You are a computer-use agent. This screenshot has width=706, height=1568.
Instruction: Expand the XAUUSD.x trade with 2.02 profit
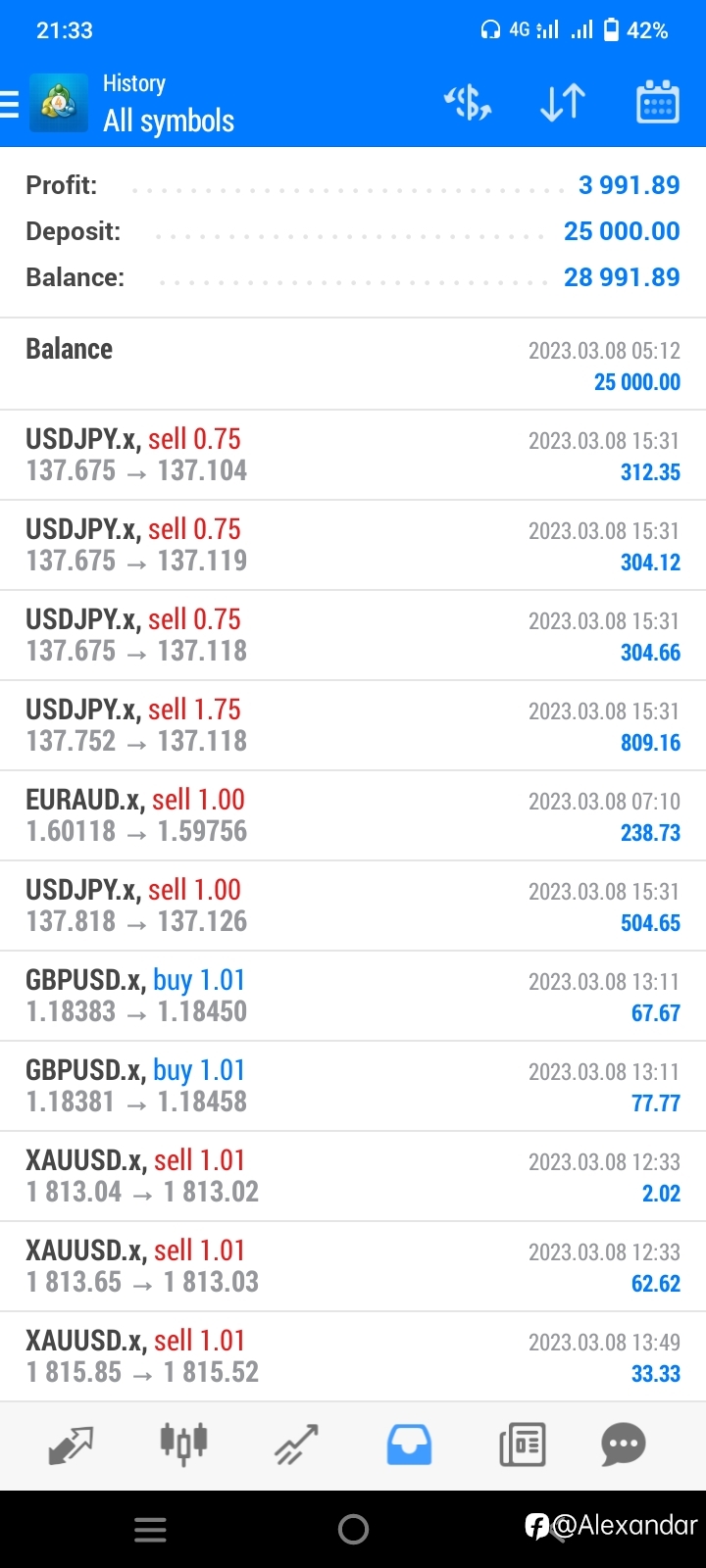[x=353, y=1176]
